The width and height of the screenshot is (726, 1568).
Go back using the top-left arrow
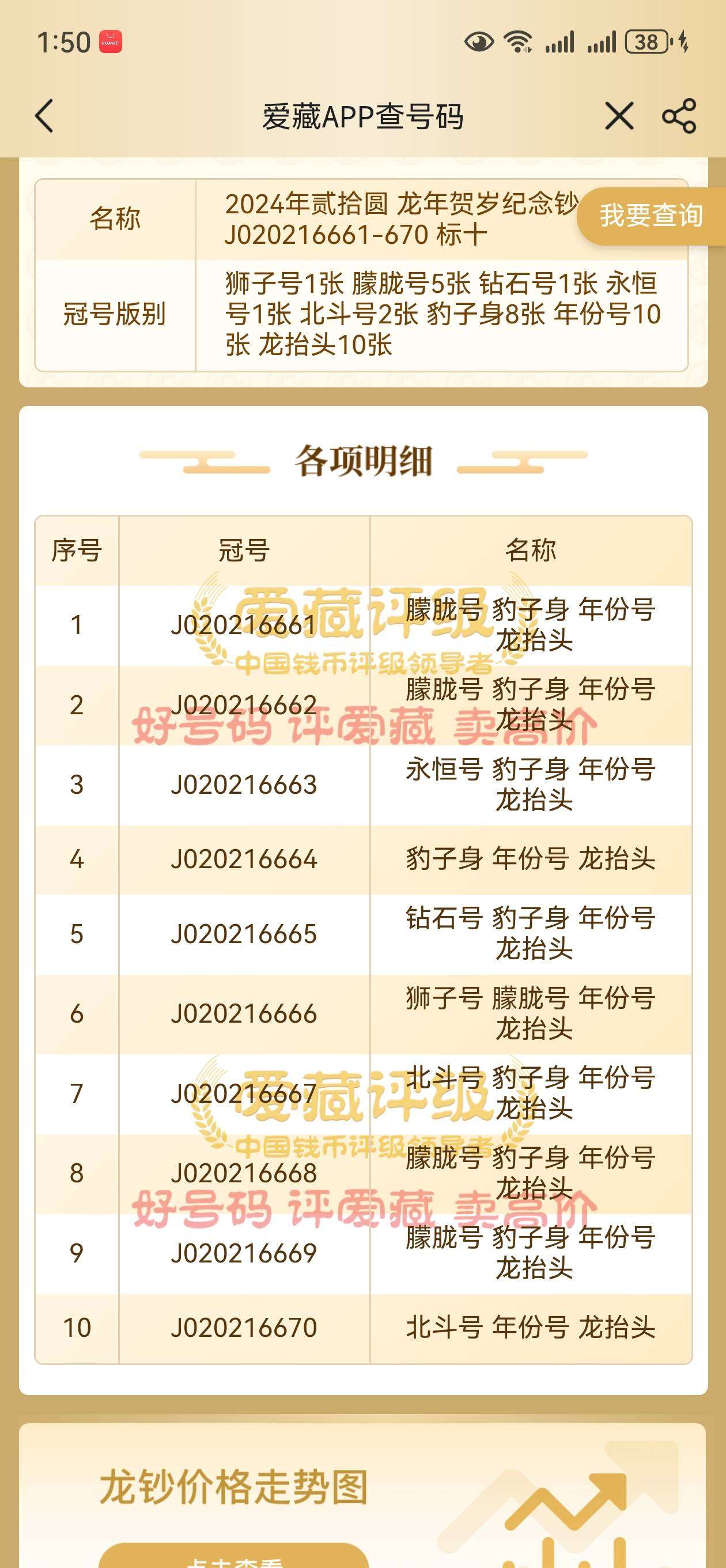pyautogui.click(x=44, y=116)
